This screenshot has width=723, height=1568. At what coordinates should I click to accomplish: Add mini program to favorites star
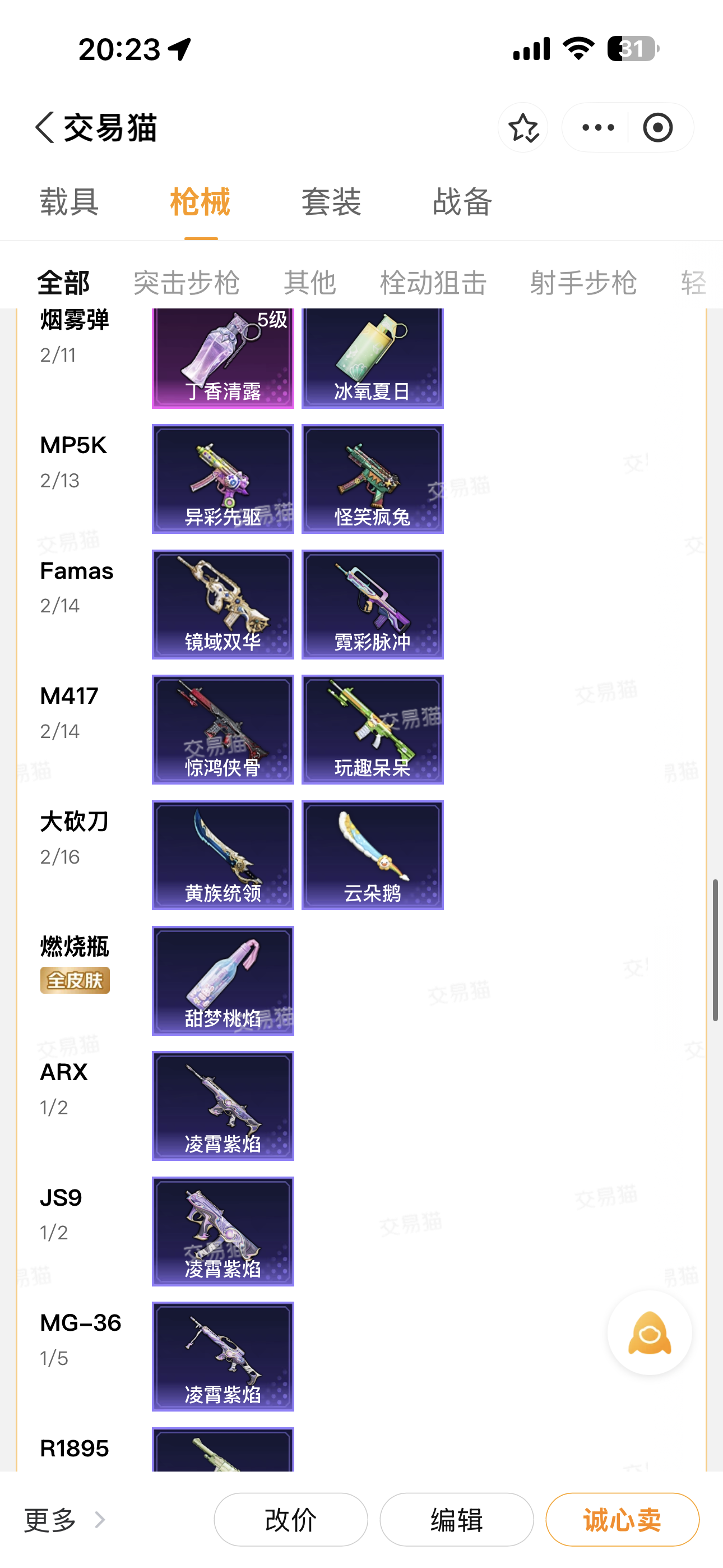(x=523, y=127)
